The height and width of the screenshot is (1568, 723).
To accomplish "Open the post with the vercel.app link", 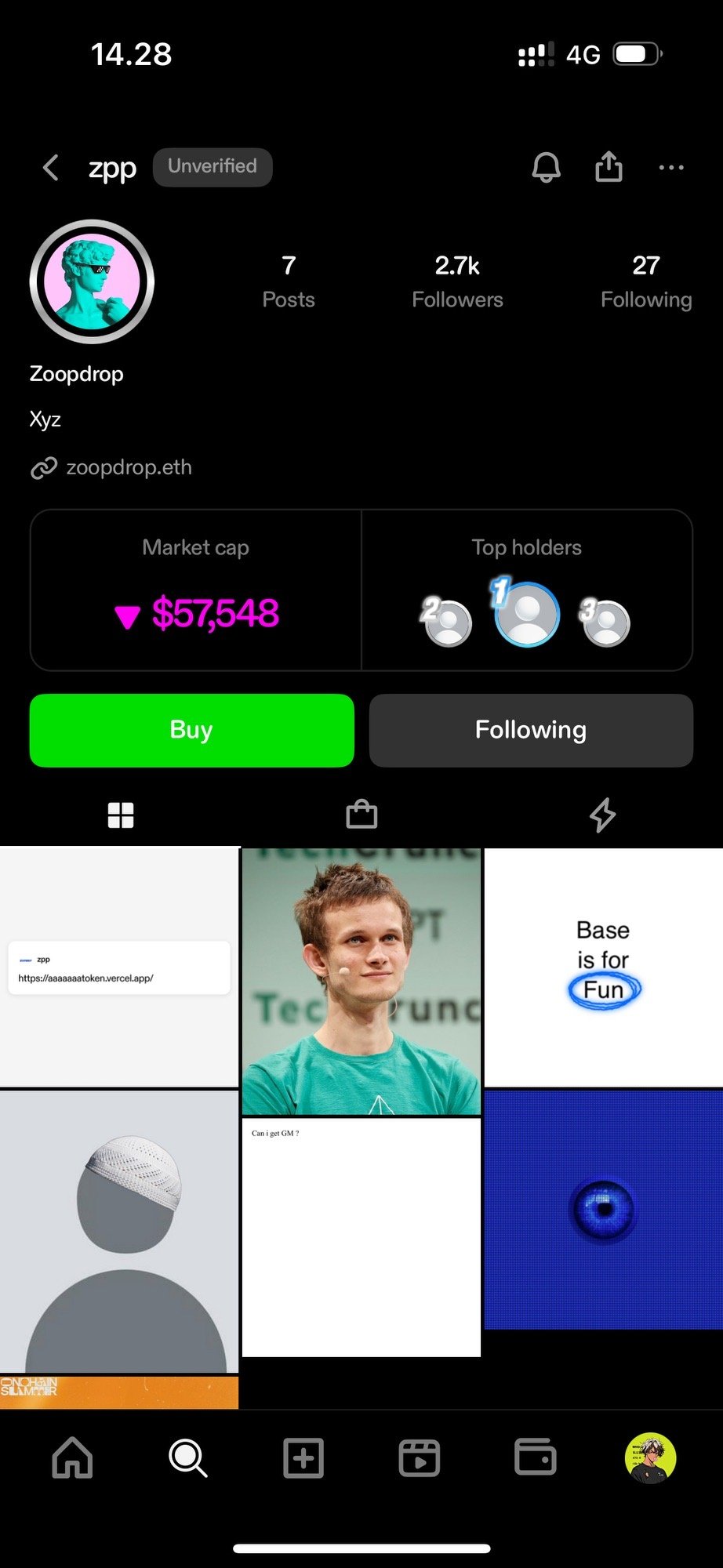I will 119,967.
